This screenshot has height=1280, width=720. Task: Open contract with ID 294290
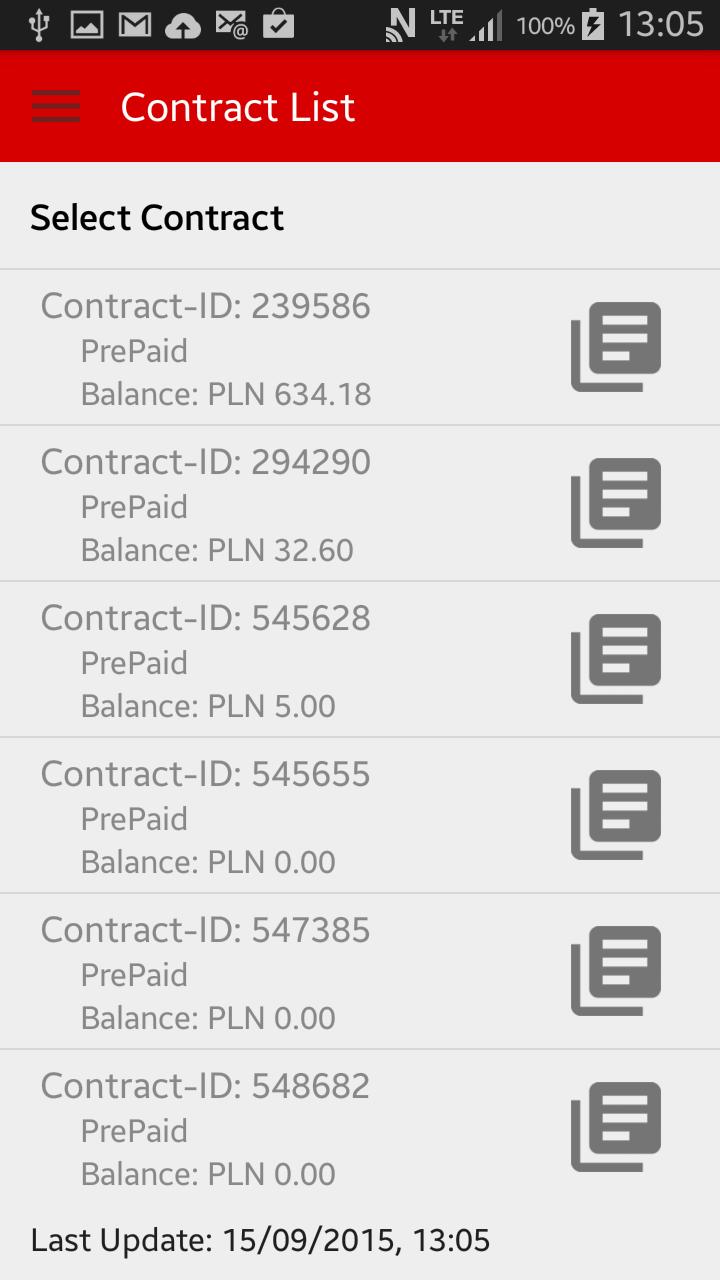(206, 505)
